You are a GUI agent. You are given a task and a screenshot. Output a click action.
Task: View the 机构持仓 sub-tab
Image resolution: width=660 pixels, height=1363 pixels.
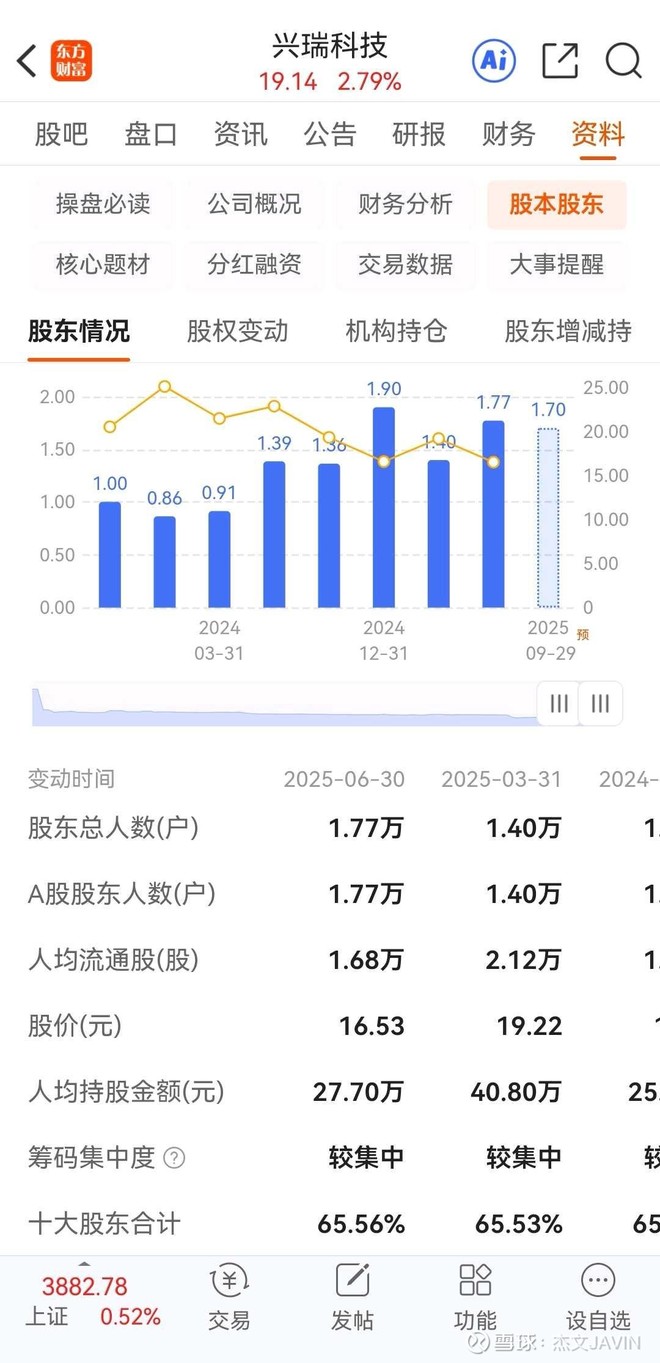[x=396, y=331]
